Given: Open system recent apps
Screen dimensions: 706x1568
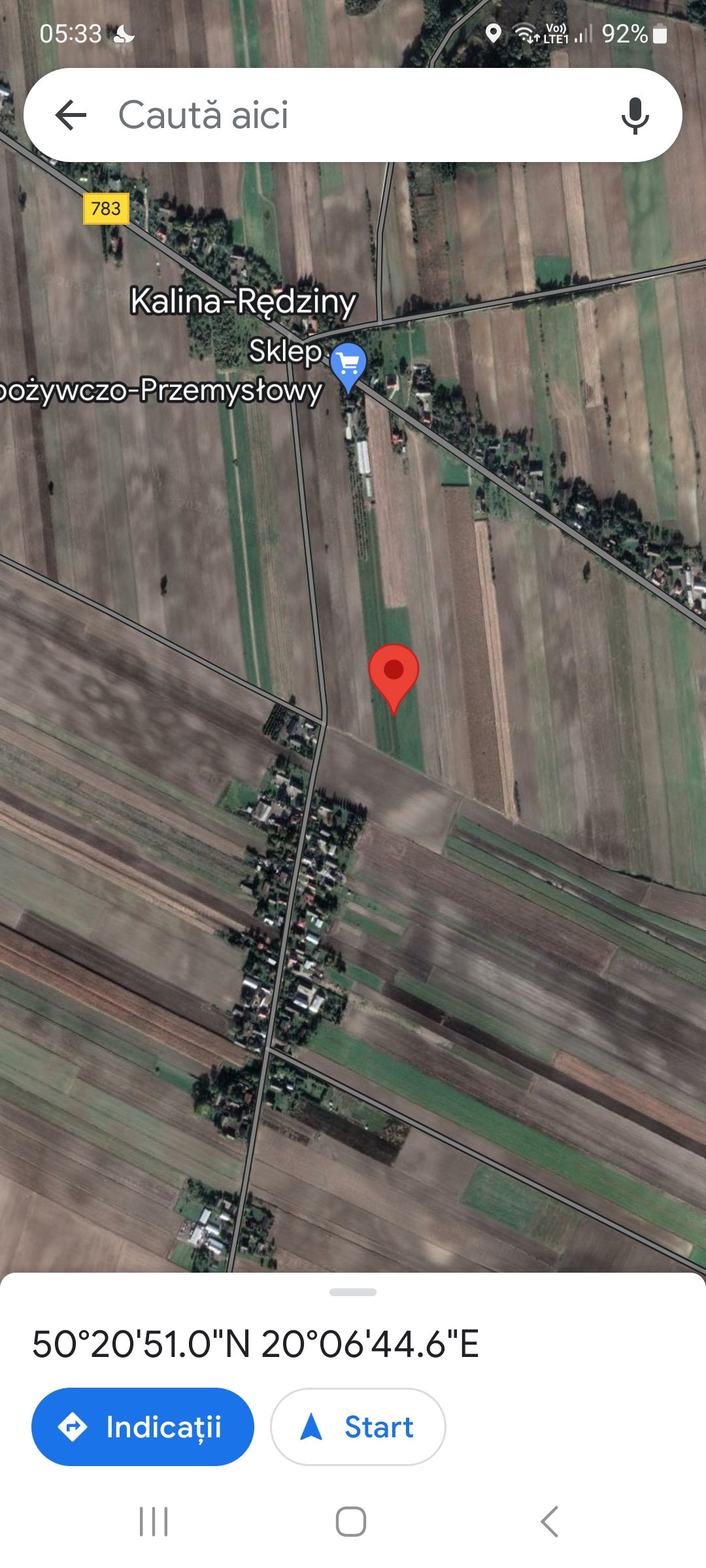Looking at the screenshot, I should pos(154,1522).
